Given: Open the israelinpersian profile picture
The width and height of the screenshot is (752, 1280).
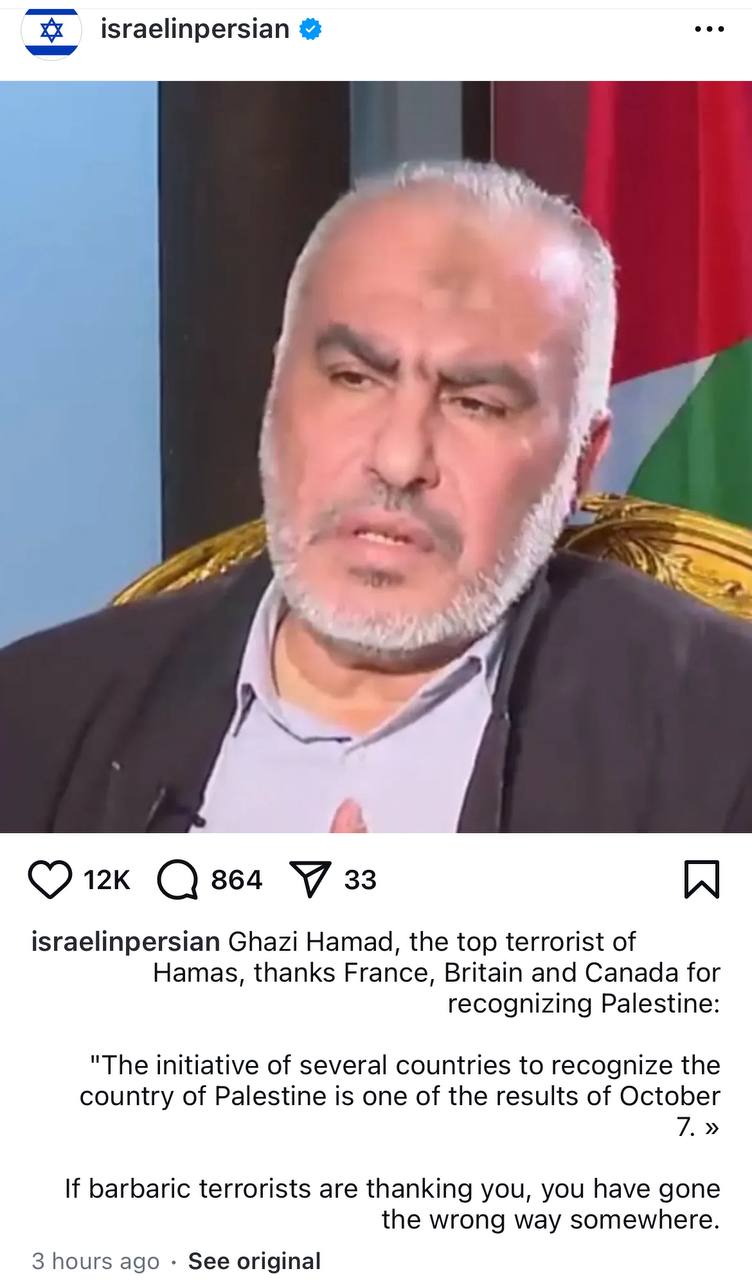Looking at the screenshot, I should coord(51,31).
